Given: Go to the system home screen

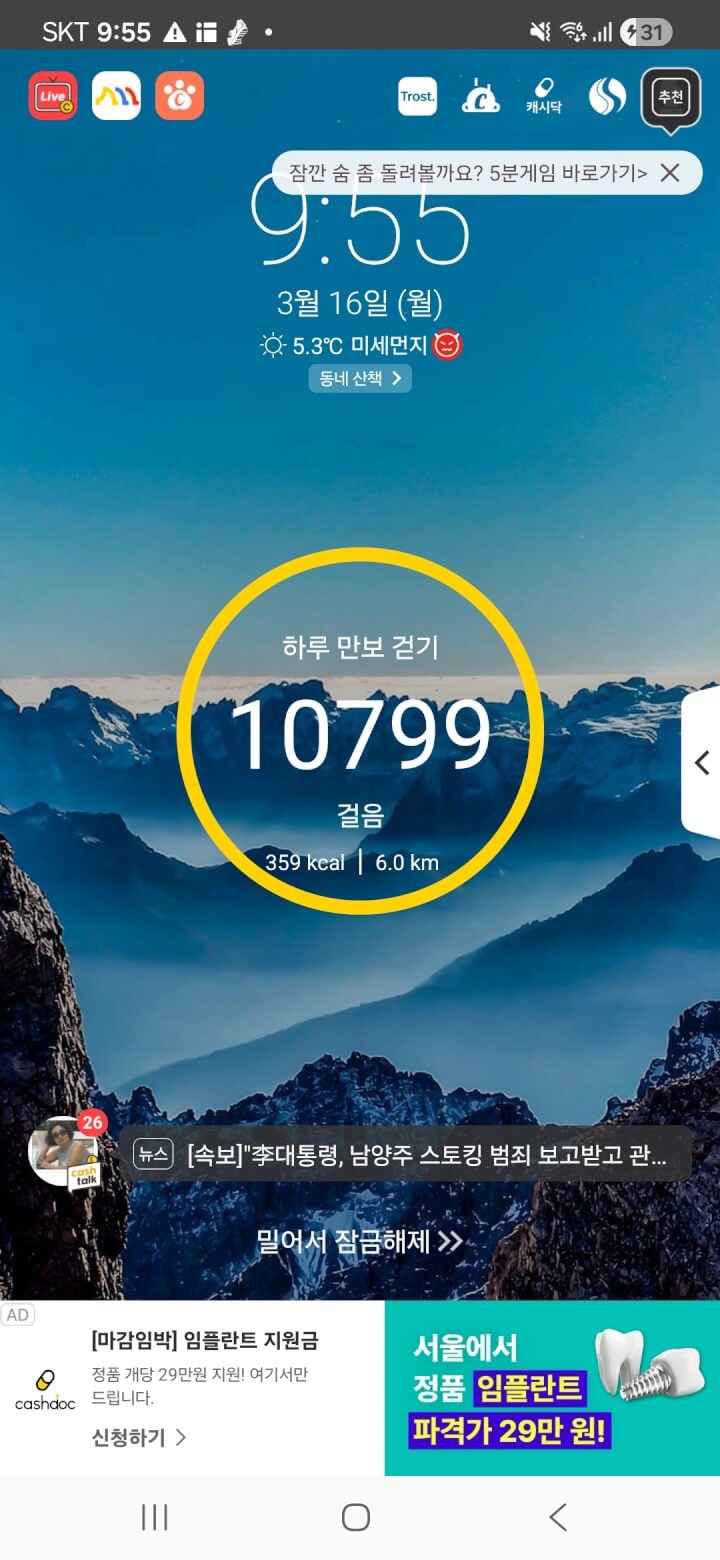Looking at the screenshot, I should [x=356, y=1517].
